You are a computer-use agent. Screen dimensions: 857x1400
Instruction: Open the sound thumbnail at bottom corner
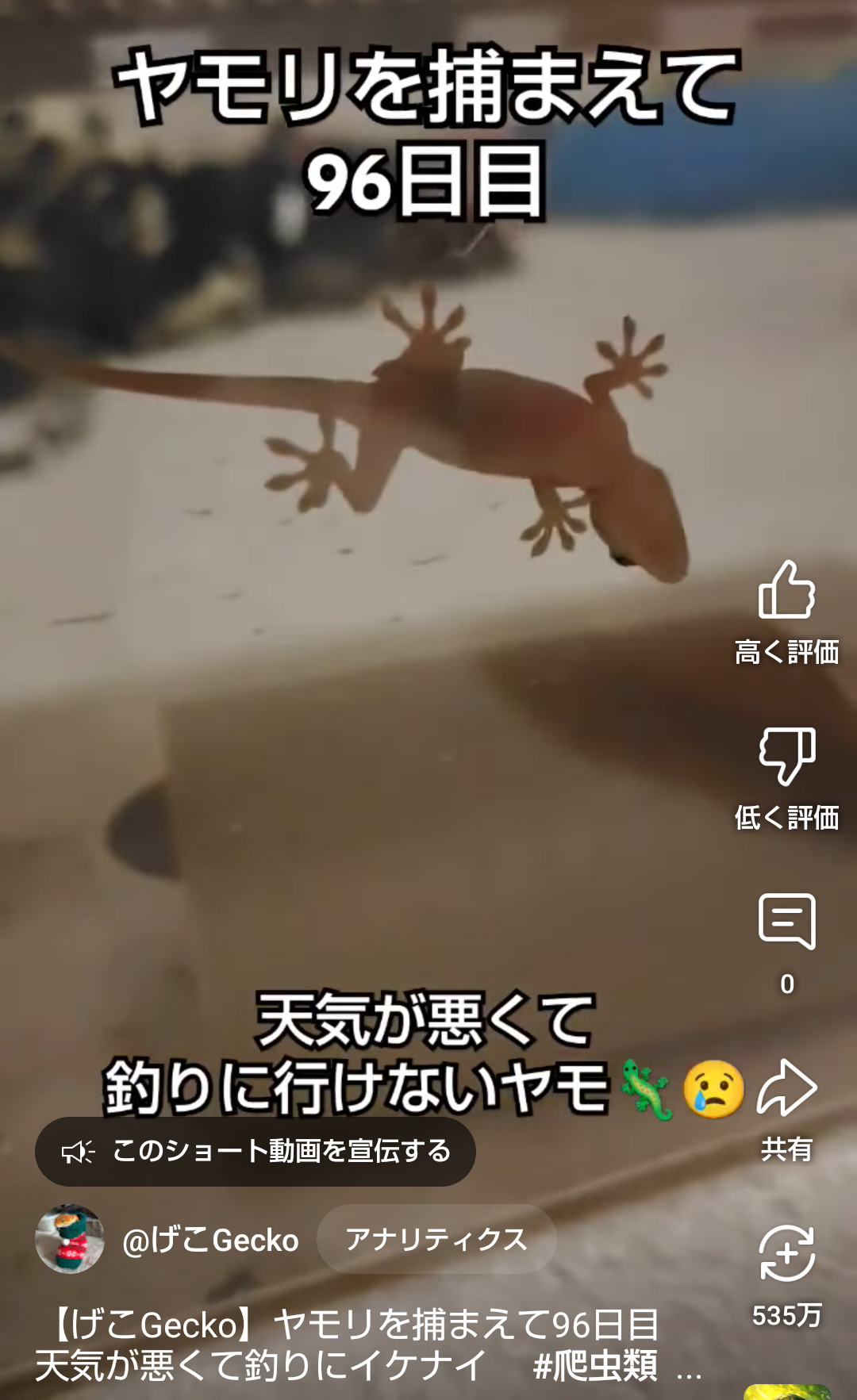tap(787, 1392)
